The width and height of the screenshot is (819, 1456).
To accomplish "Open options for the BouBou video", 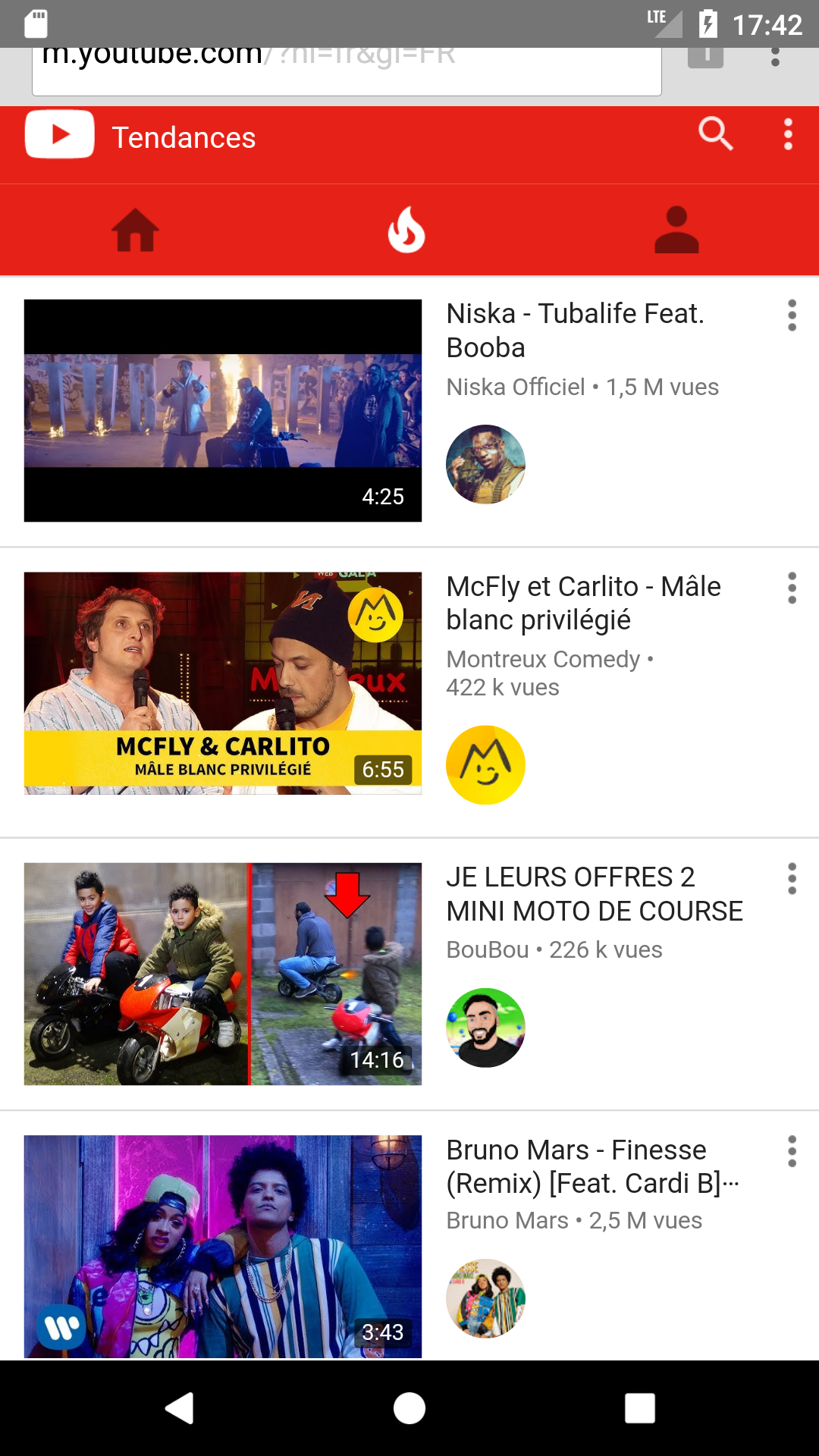I will (x=792, y=879).
